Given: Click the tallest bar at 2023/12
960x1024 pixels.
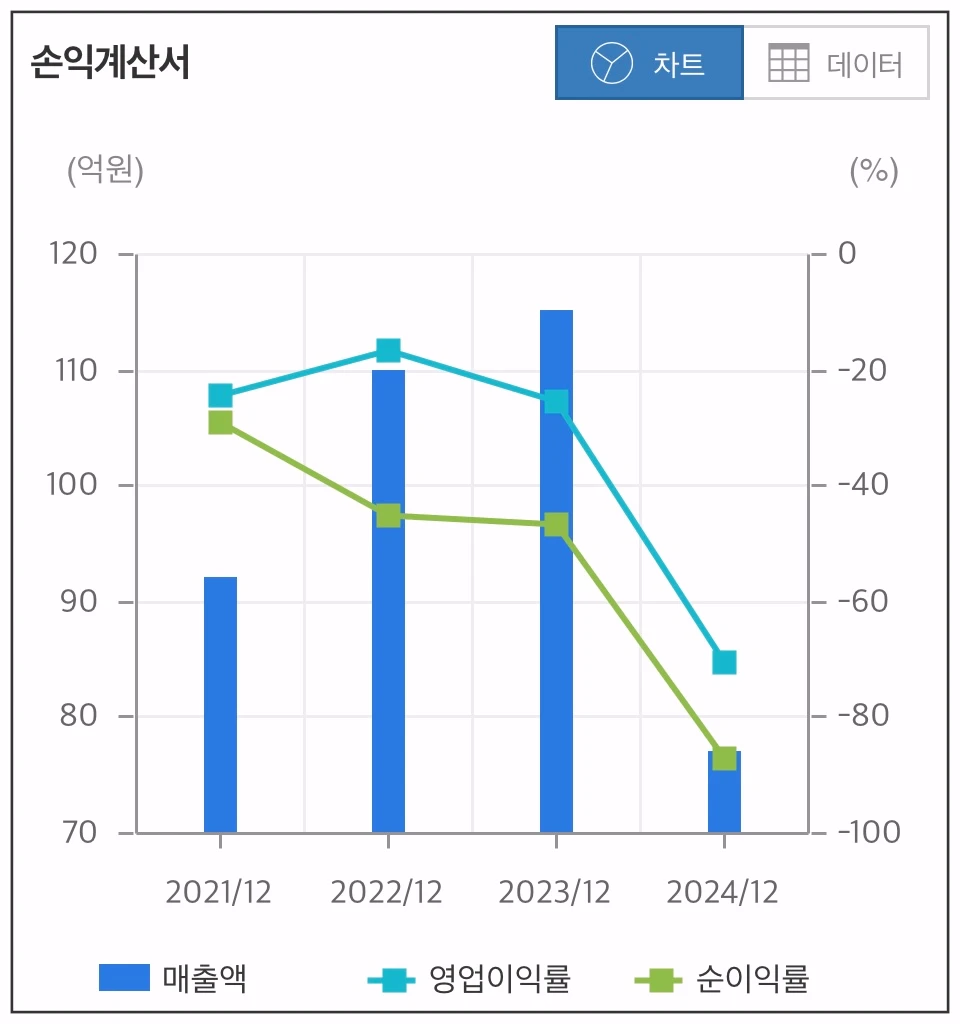Looking at the screenshot, I should tap(556, 570).
